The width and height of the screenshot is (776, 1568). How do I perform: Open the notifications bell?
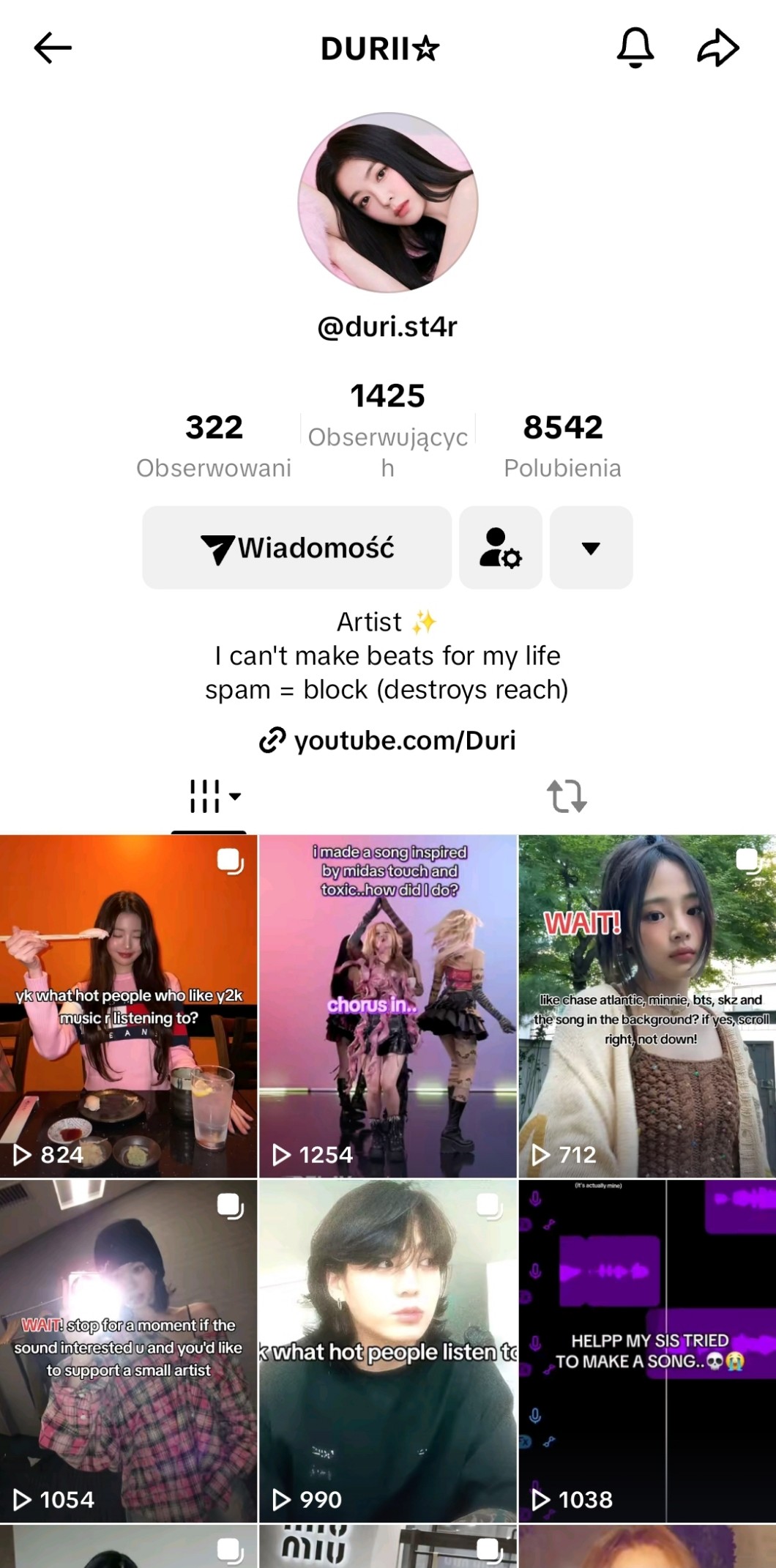pyautogui.click(x=635, y=48)
